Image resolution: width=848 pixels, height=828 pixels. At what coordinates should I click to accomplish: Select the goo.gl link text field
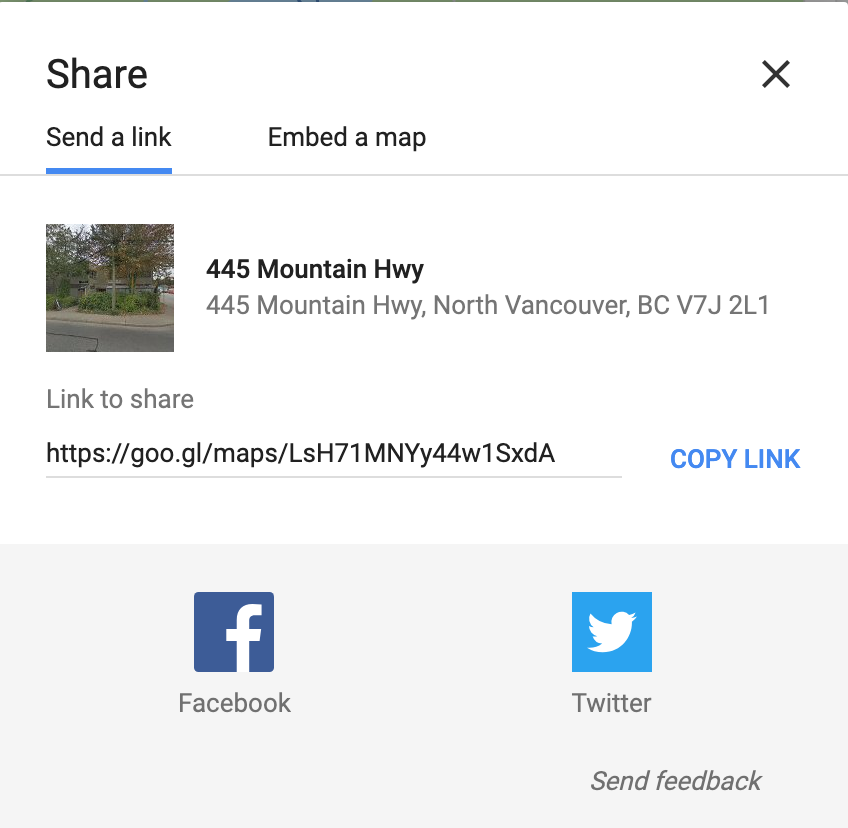tap(333, 455)
